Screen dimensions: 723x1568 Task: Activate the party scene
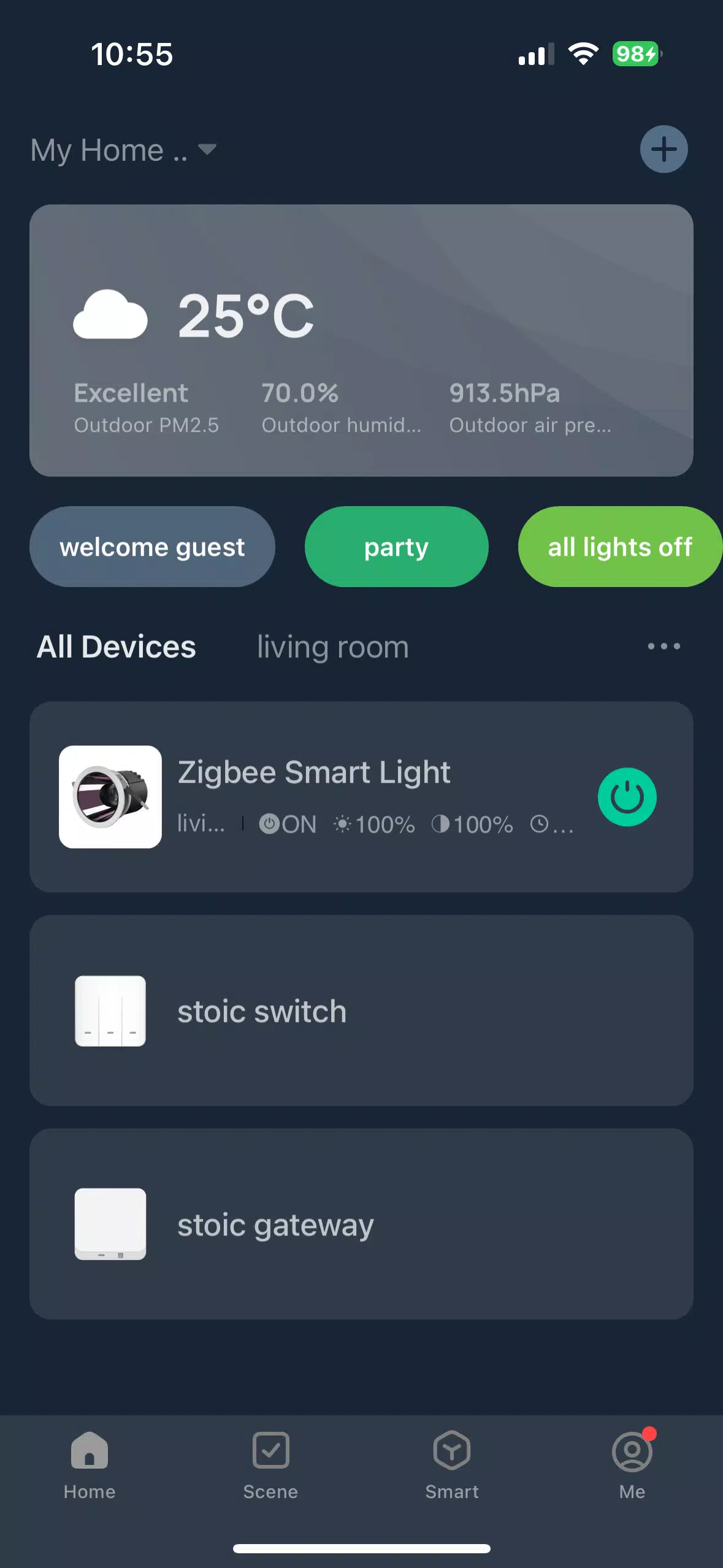(x=396, y=547)
